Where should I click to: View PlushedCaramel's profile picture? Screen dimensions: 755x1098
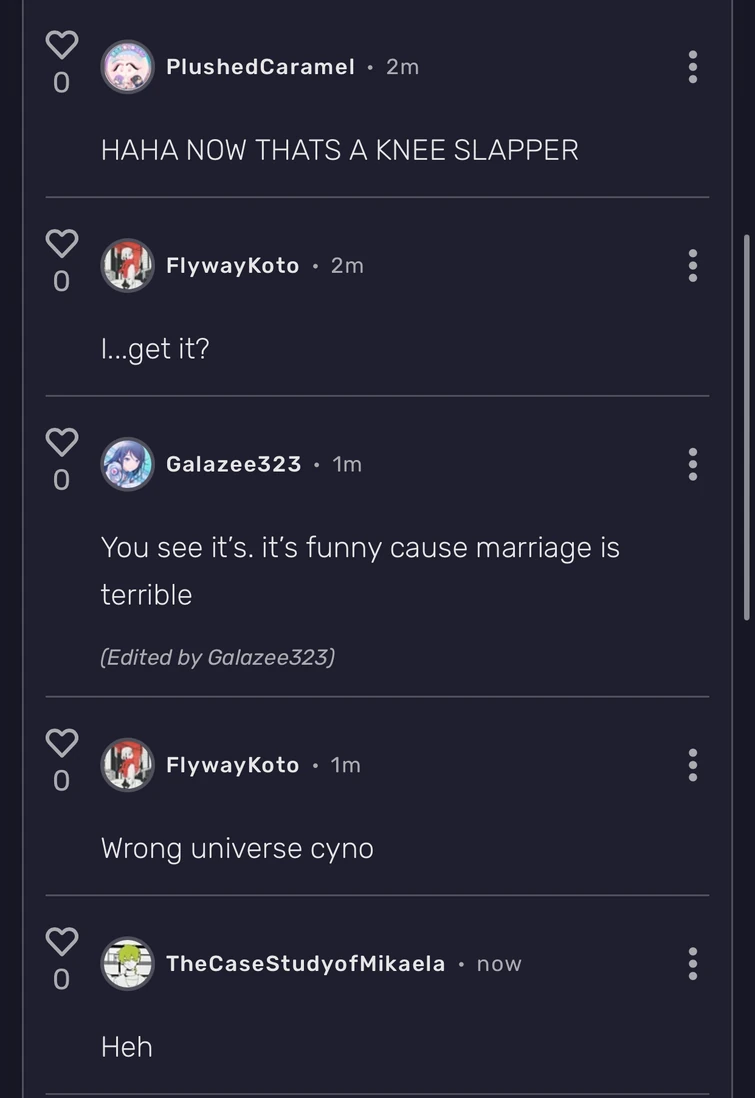[x=128, y=67]
